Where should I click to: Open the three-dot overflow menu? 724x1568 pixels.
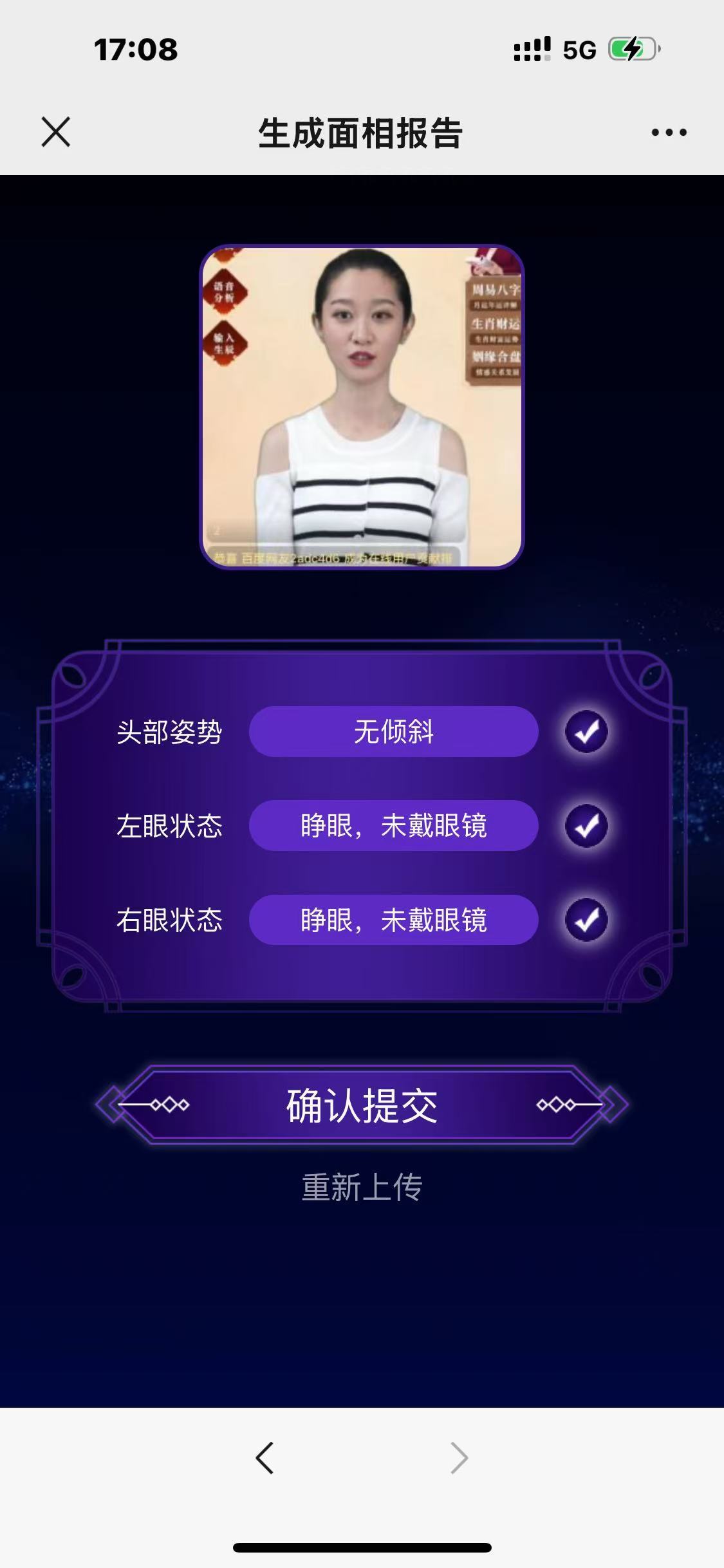pos(669,133)
